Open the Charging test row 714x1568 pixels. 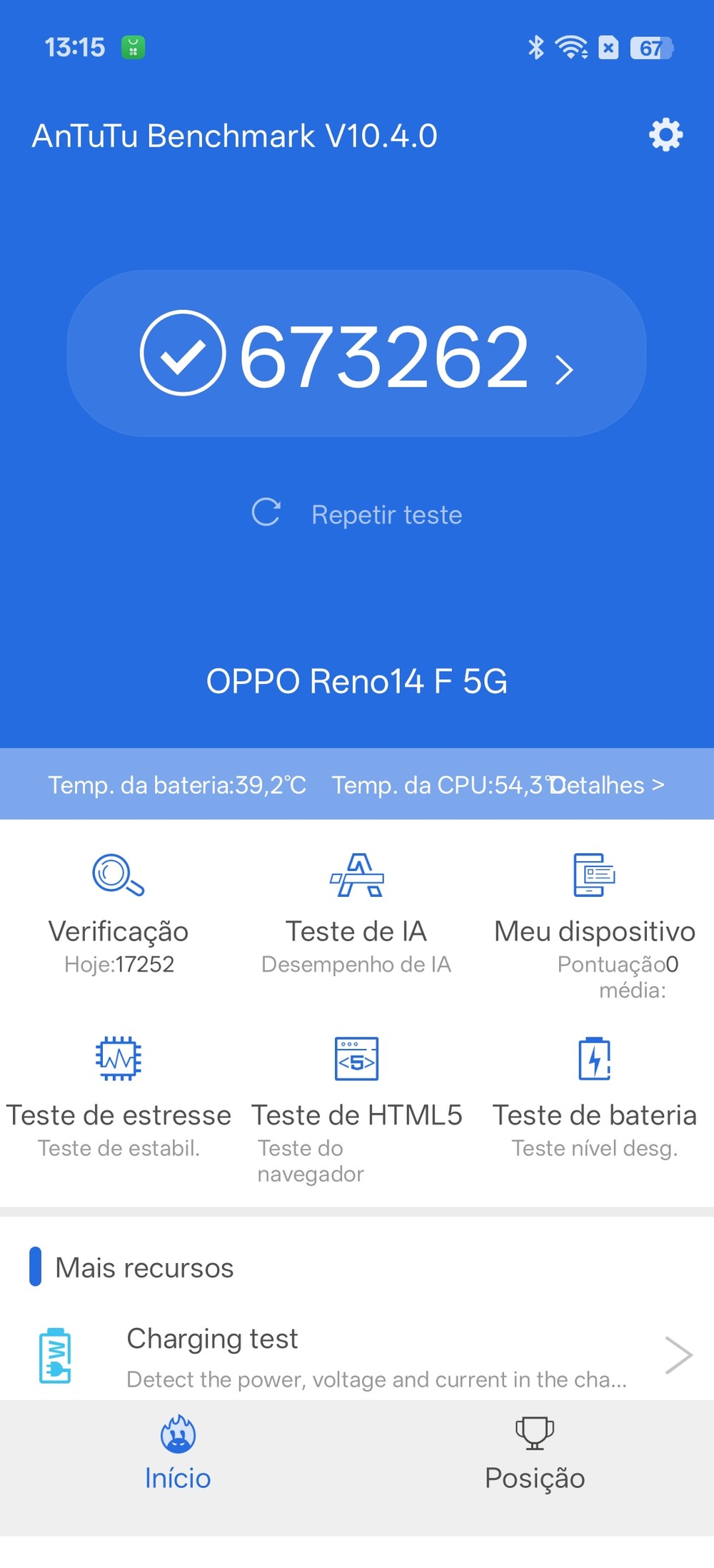pyautogui.click(x=357, y=1355)
